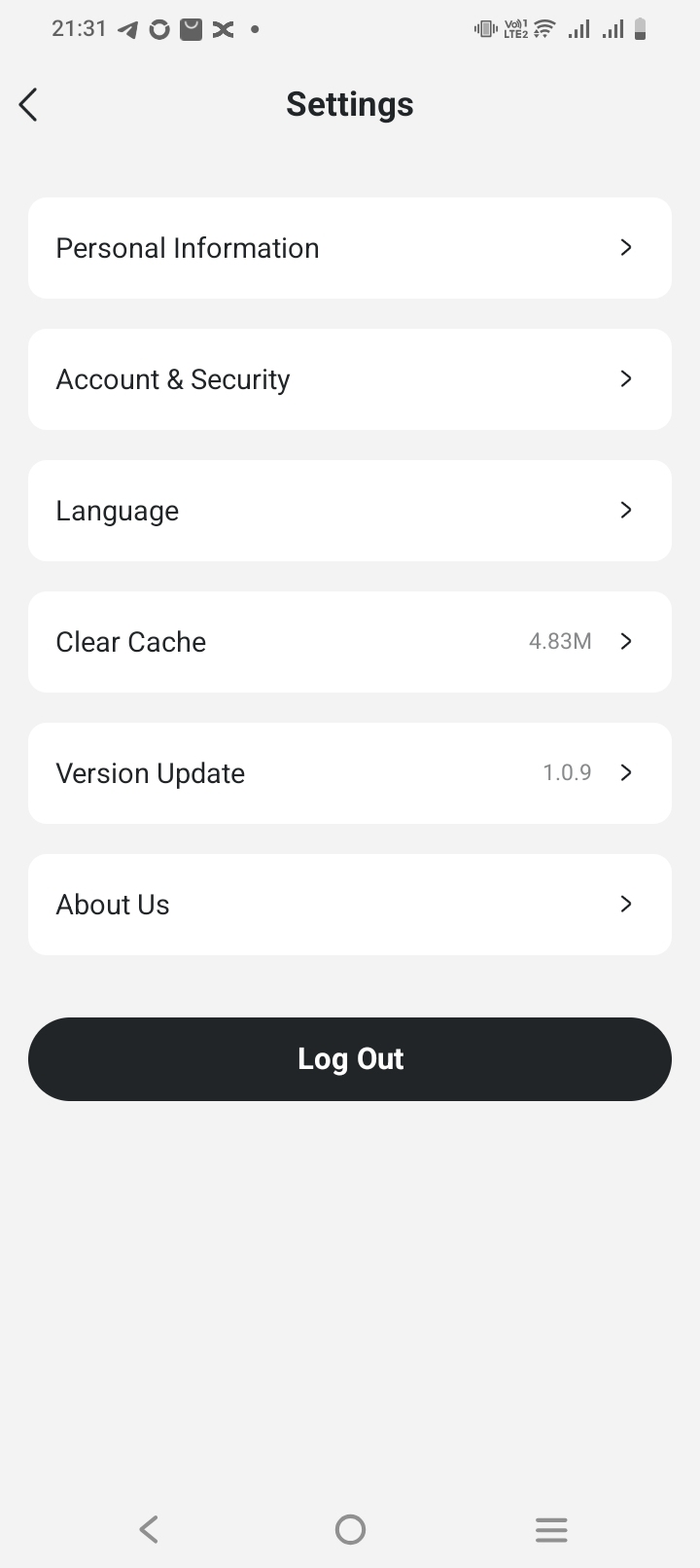Tap the Log Out button
This screenshot has width=700, height=1568.
pos(350,1059)
